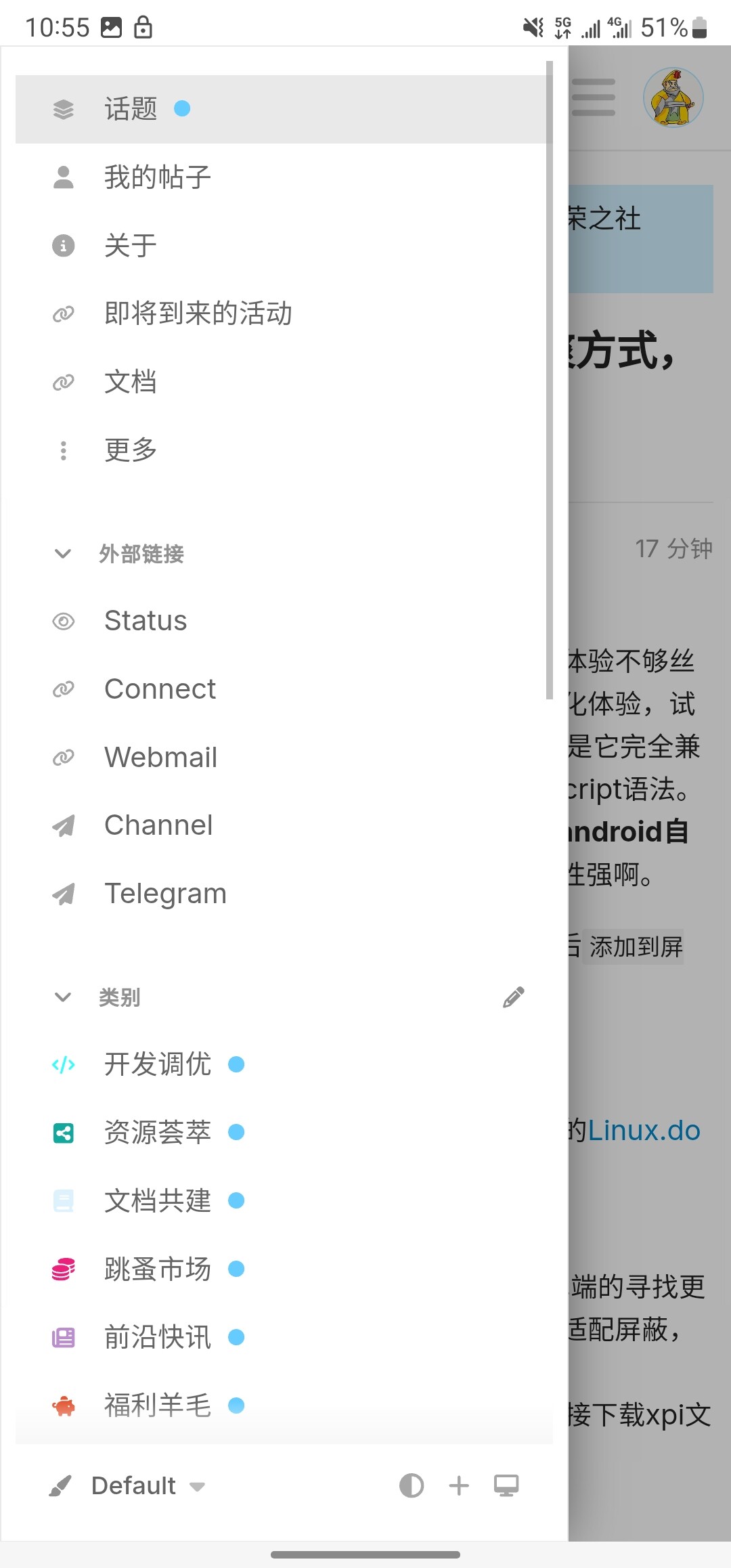Edit categories with the pencil icon
This screenshot has width=731, height=1568.
pos(514,997)
